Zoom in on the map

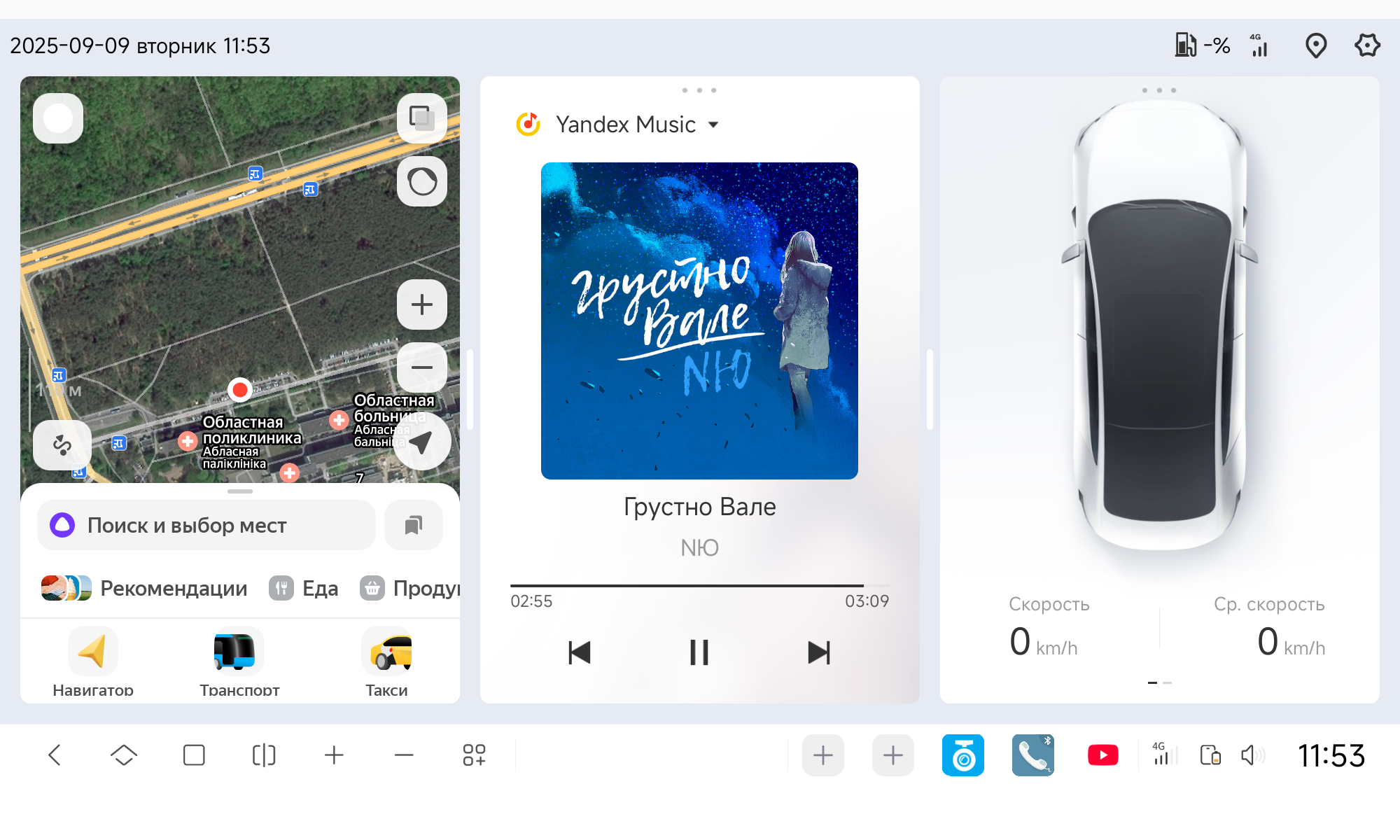(421, 304)
